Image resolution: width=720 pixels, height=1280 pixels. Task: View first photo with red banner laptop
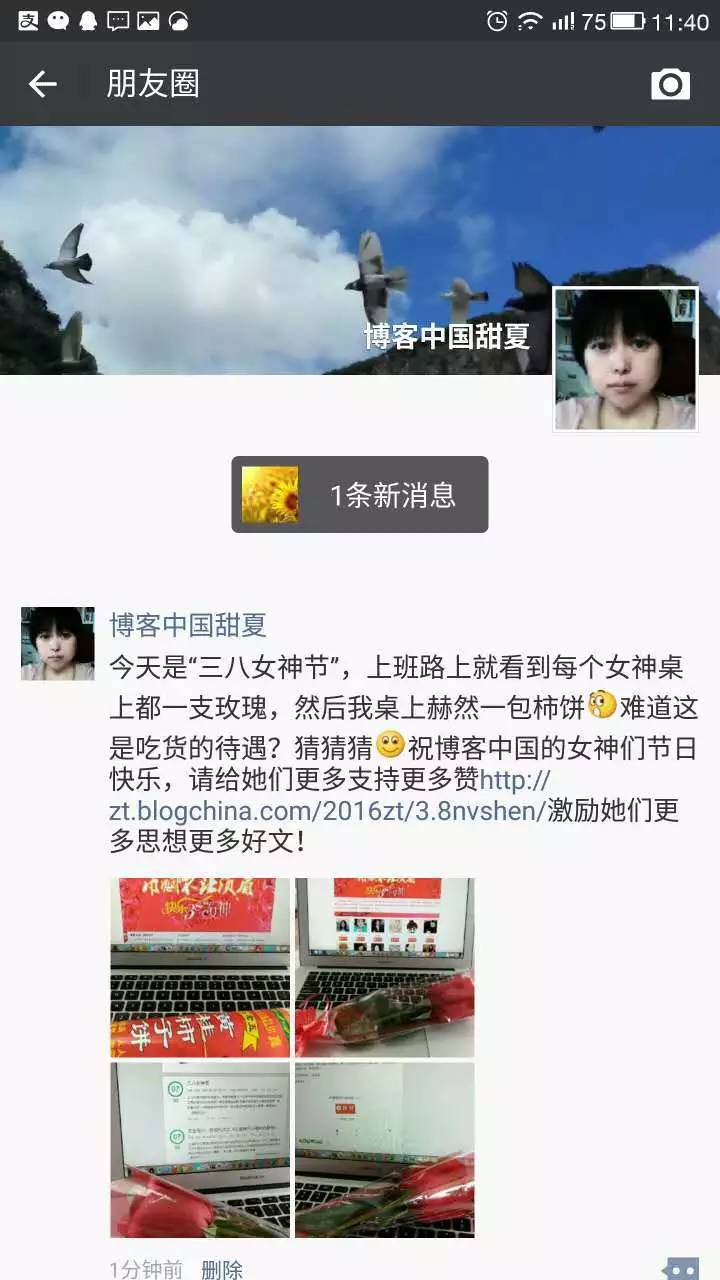coord(200,967)
